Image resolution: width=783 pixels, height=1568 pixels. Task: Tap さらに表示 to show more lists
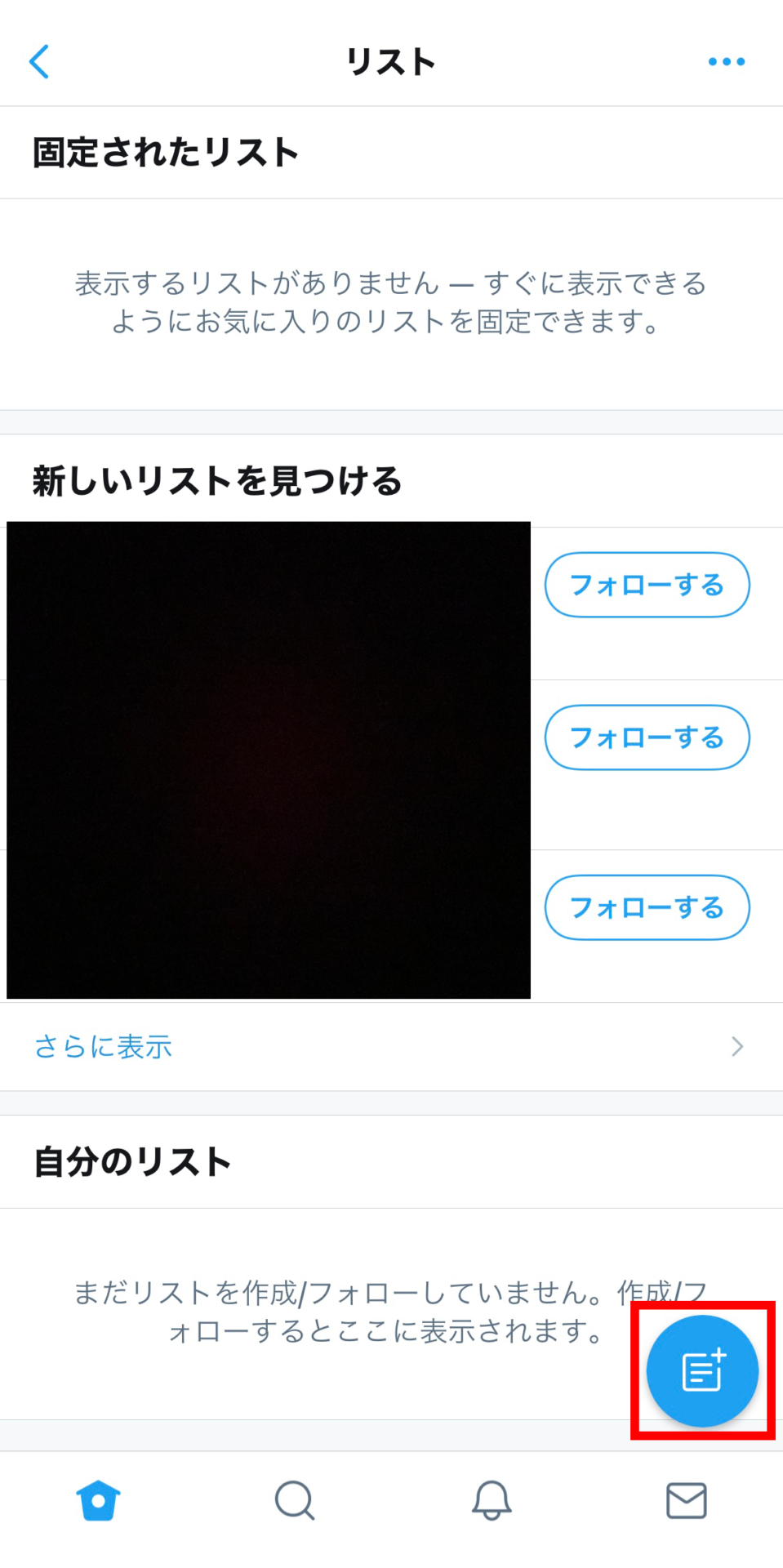click(391, 1046)
